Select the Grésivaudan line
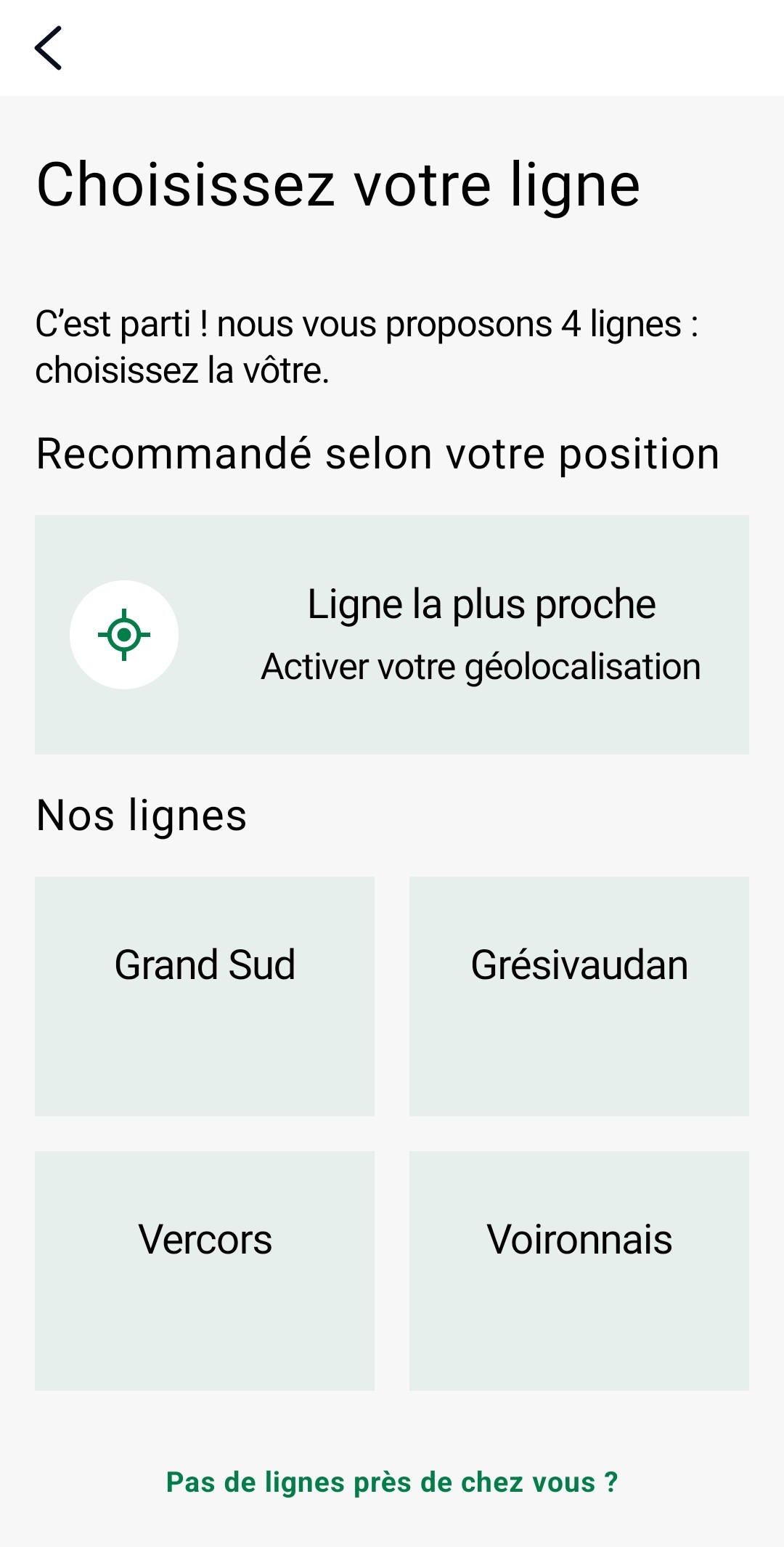The image size is (784, 1547). 579,995
